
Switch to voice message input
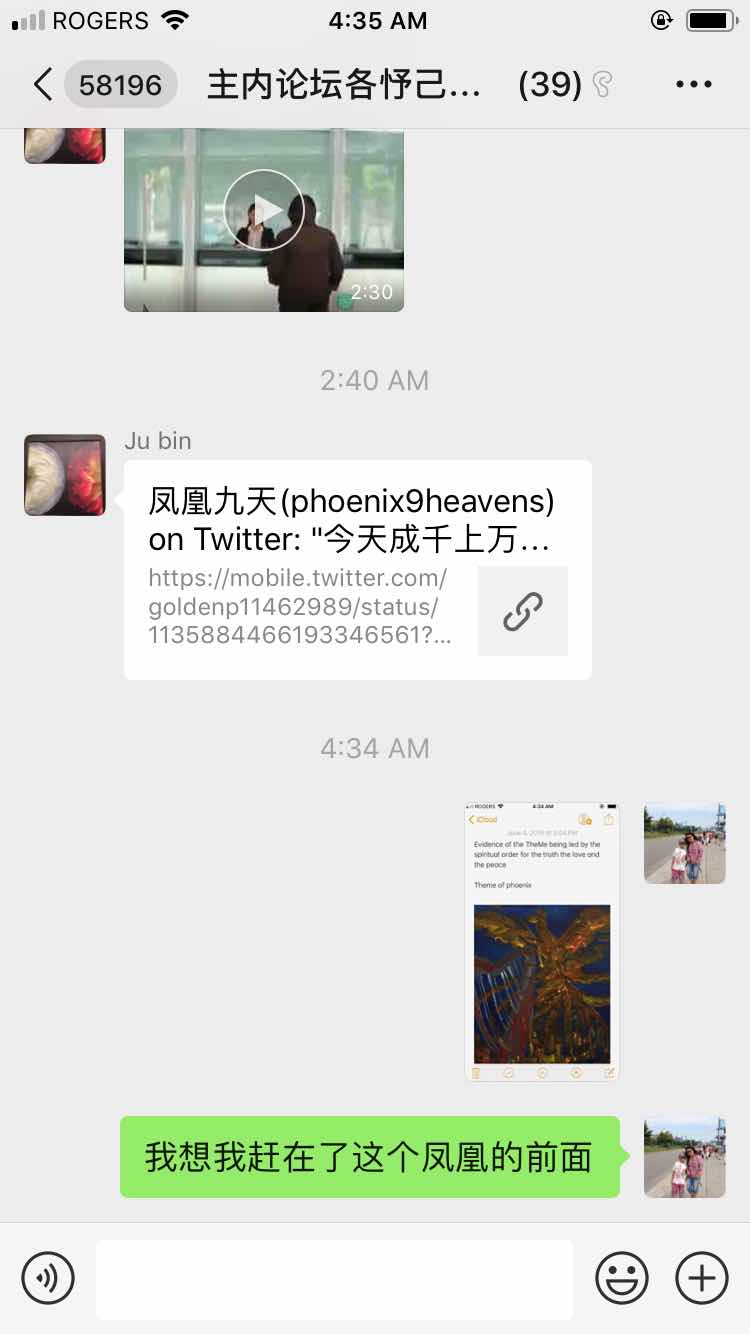point(48,1278)
